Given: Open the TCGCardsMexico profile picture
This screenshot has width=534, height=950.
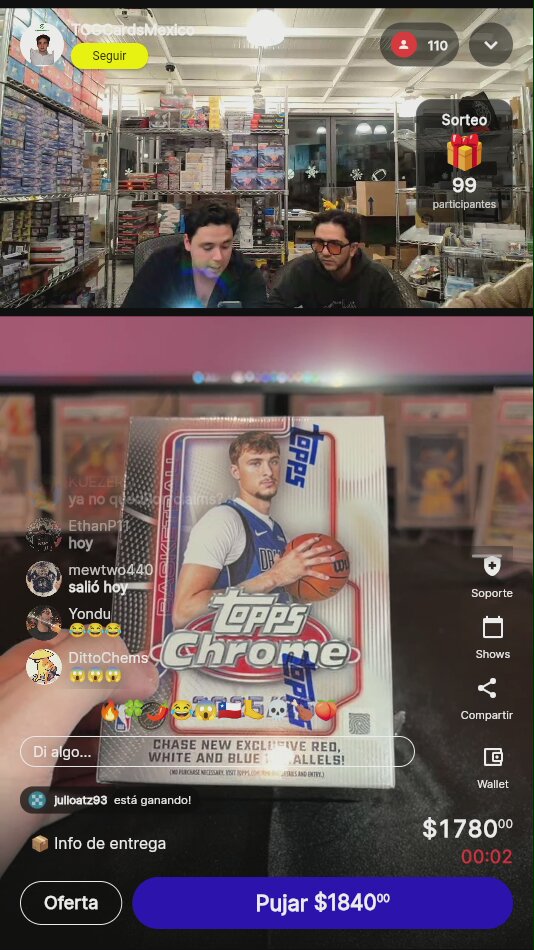Looking at the screenshot, I should coord(42,44).
